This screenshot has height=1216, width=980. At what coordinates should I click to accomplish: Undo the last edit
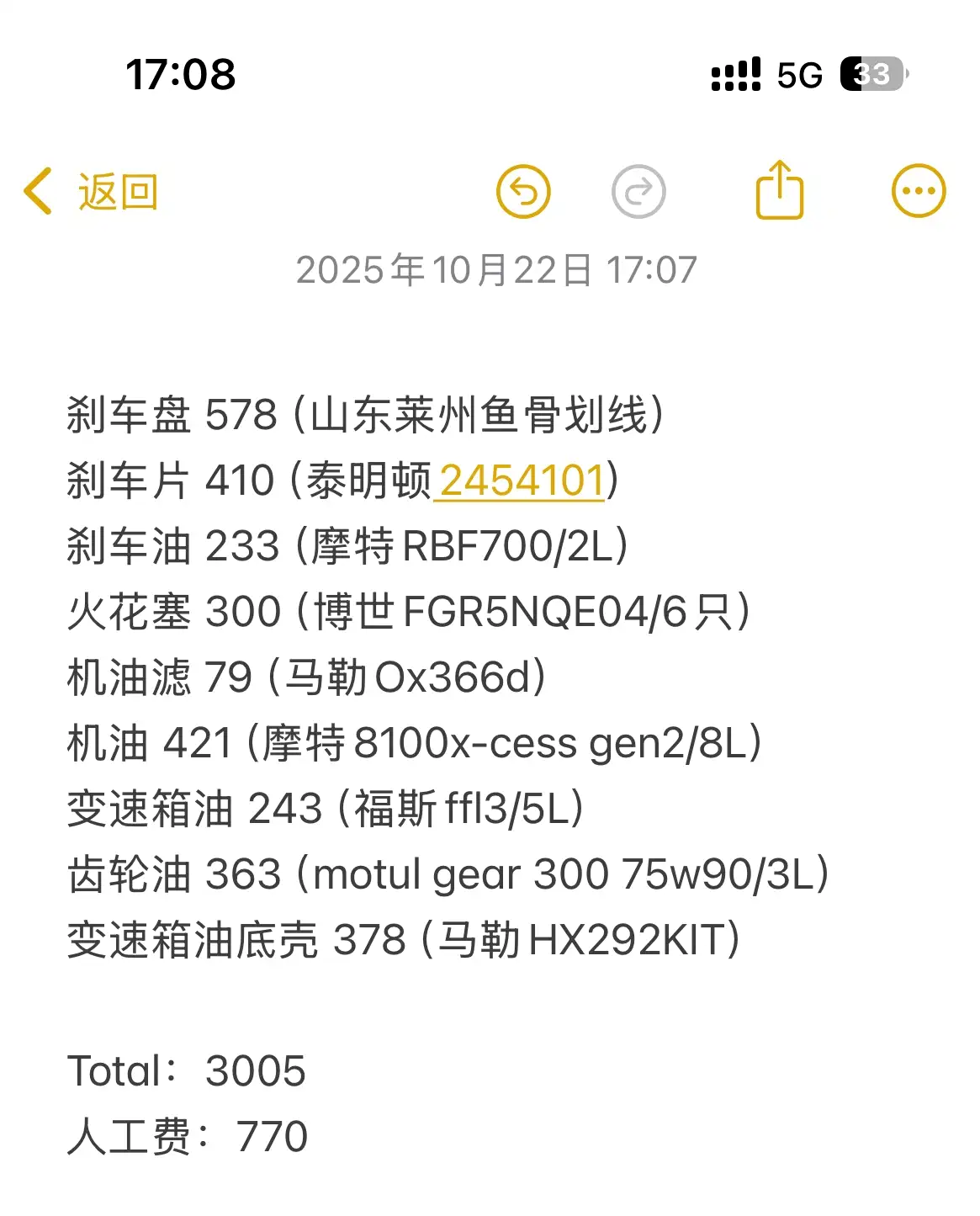[x=523, y=192]
